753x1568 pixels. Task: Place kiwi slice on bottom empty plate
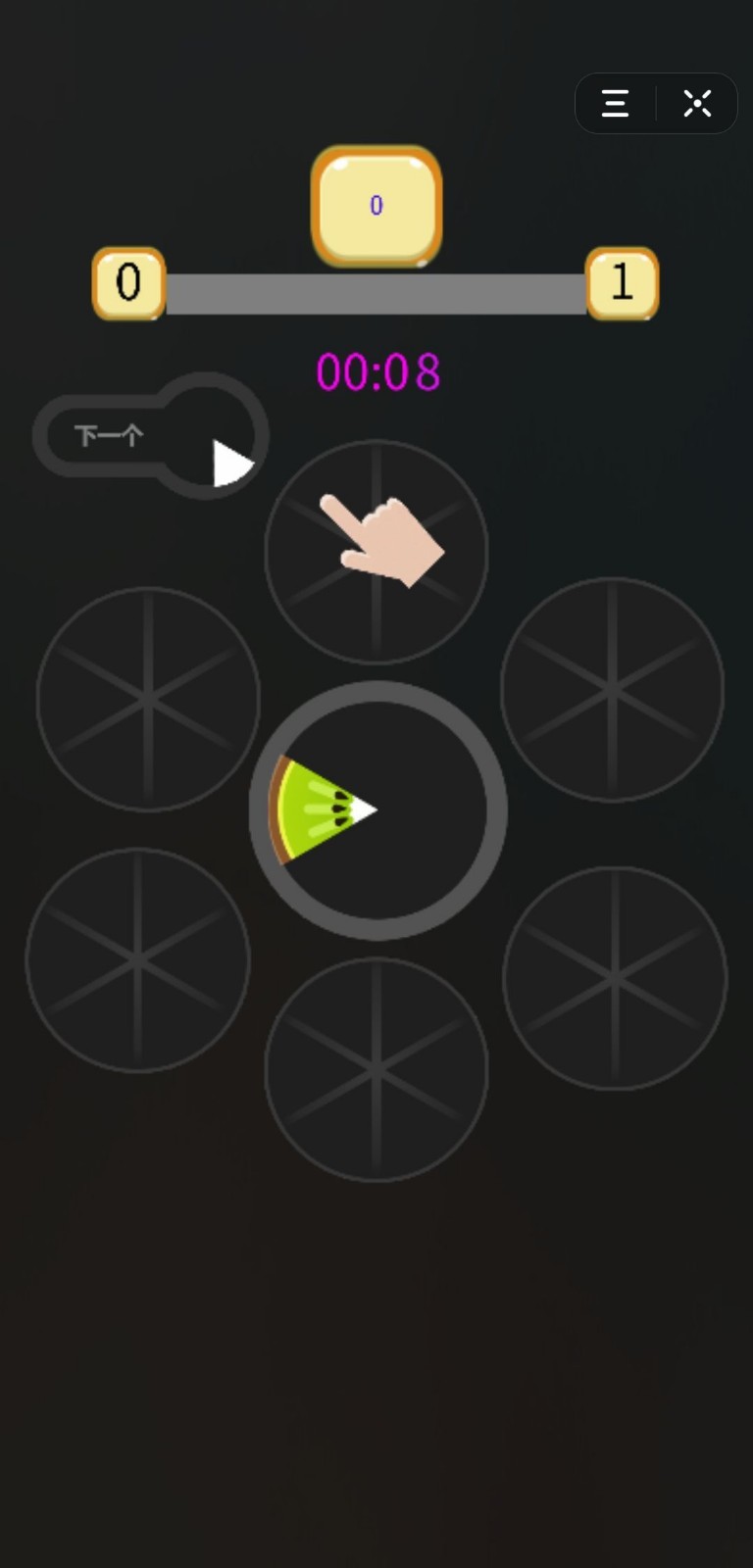[376, 1069]
